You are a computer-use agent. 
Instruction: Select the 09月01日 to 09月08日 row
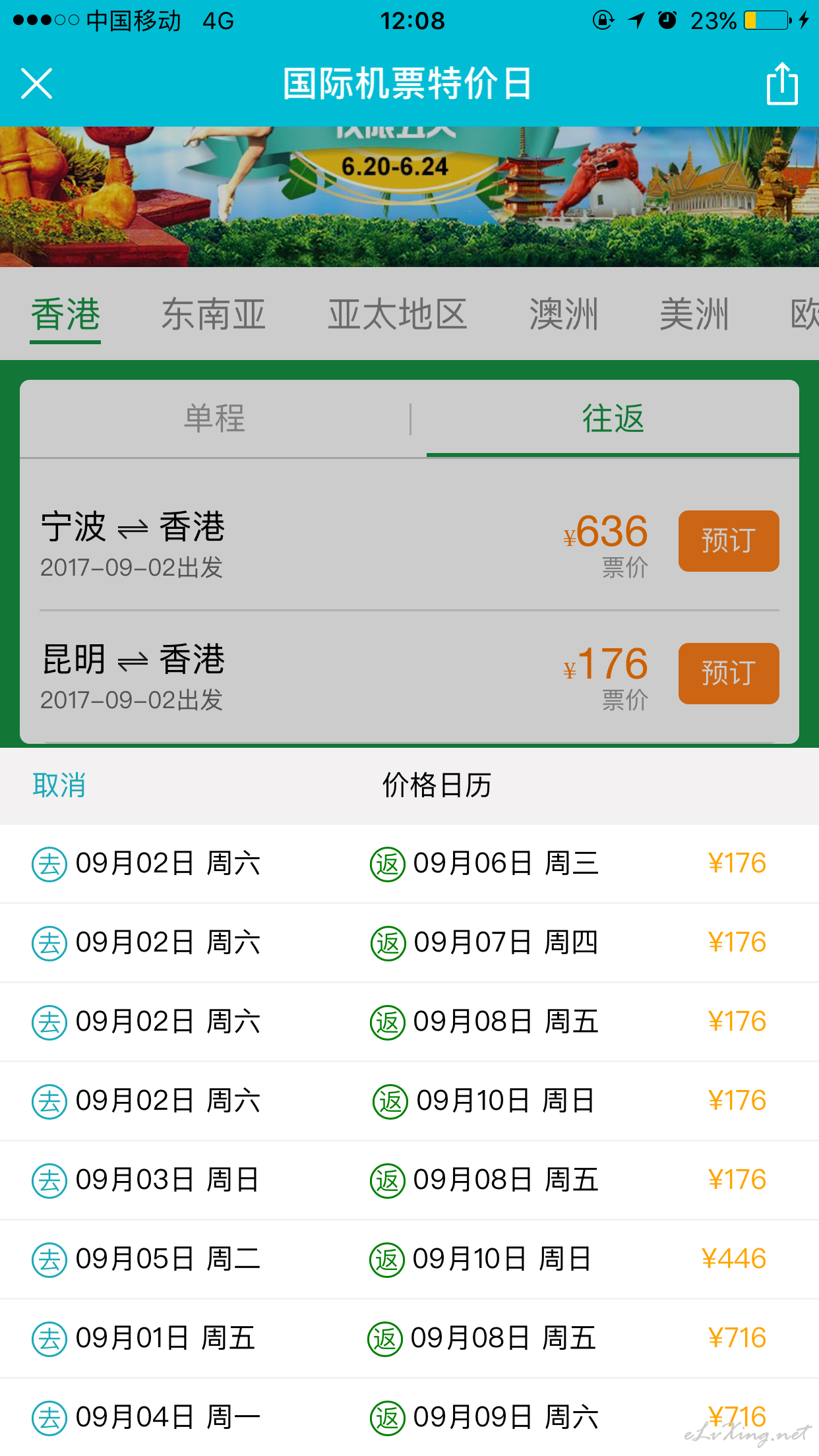[409, 1339]
